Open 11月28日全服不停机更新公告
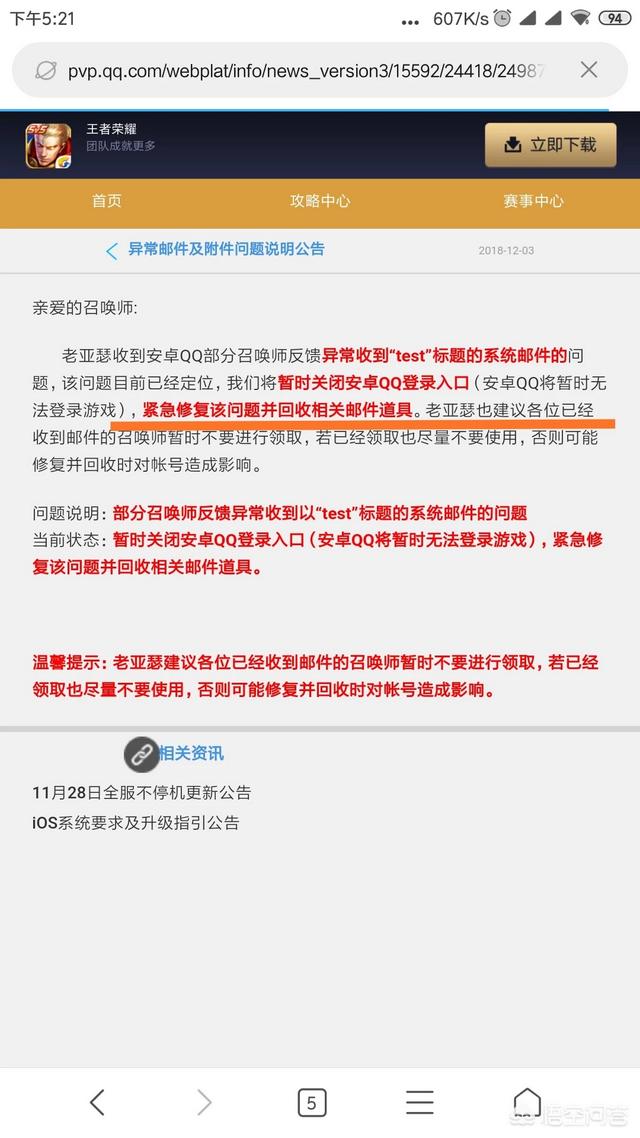640x1138 pixels. pos(142,793)
